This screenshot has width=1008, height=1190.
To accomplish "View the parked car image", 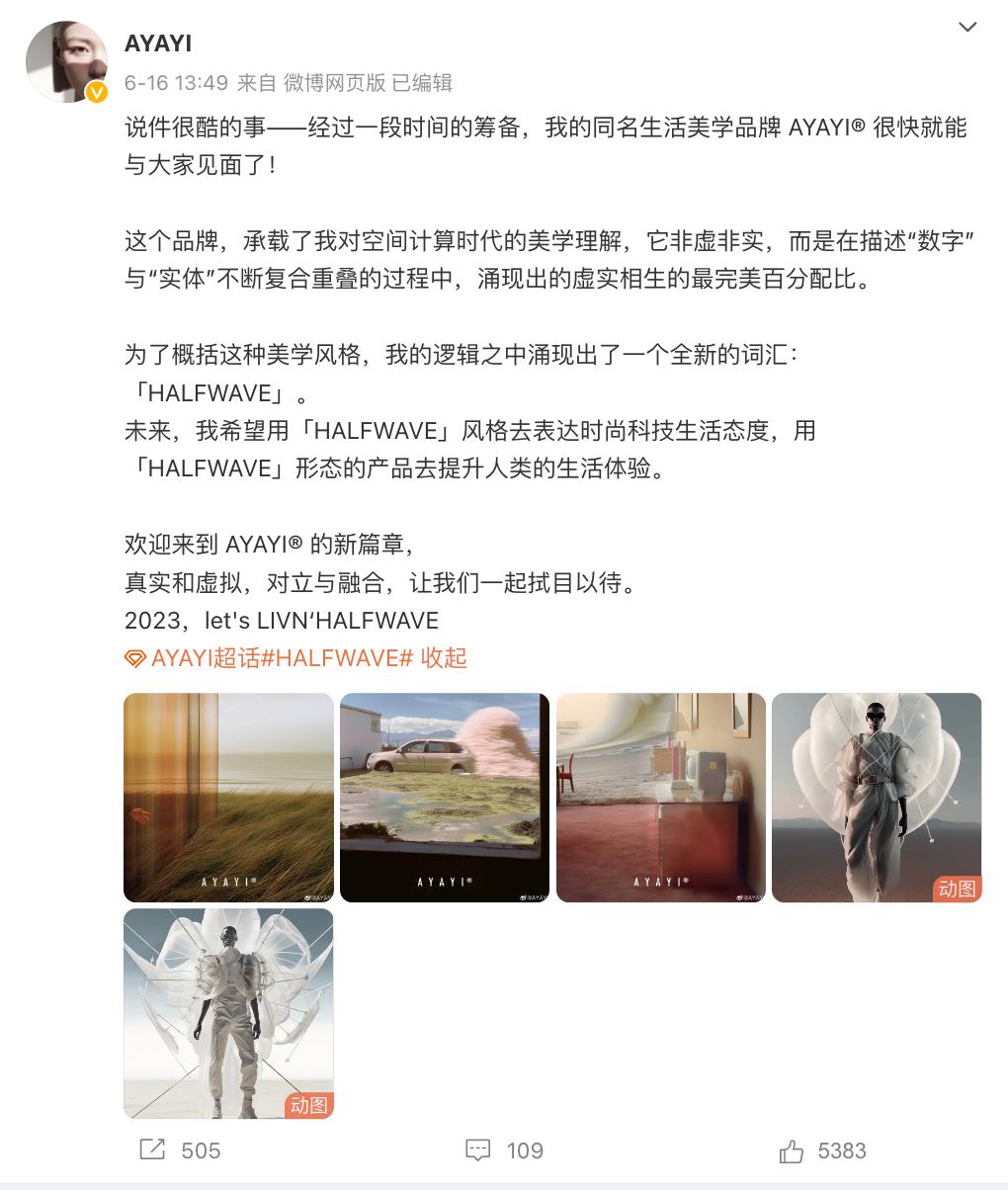I will pyautogui.click(x=445, y=798).
